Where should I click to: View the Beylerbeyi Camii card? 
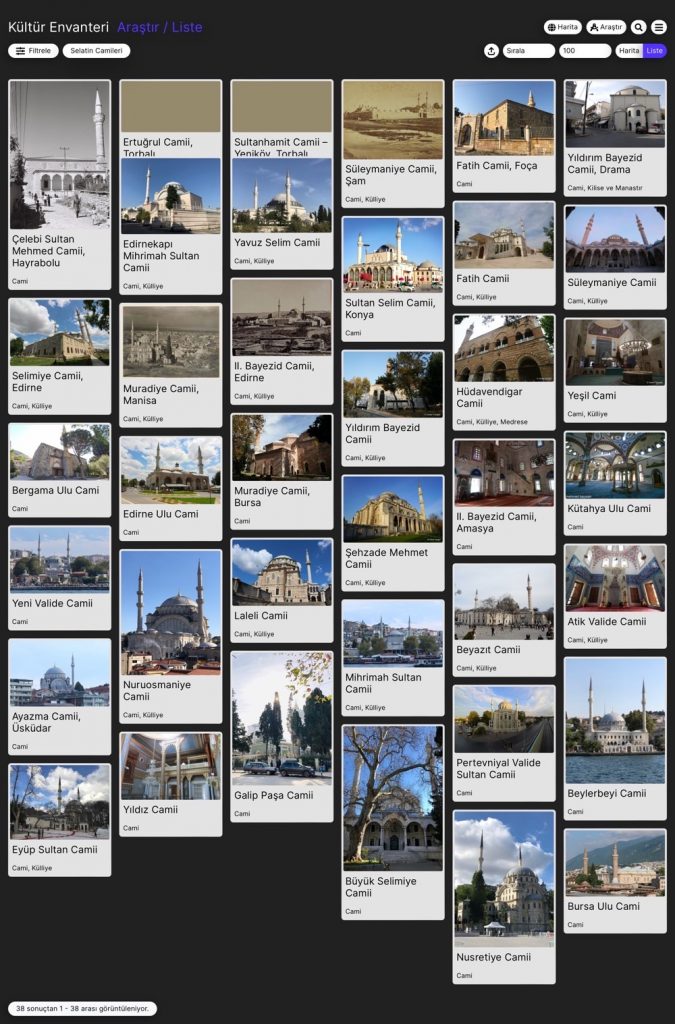(615, 738)
